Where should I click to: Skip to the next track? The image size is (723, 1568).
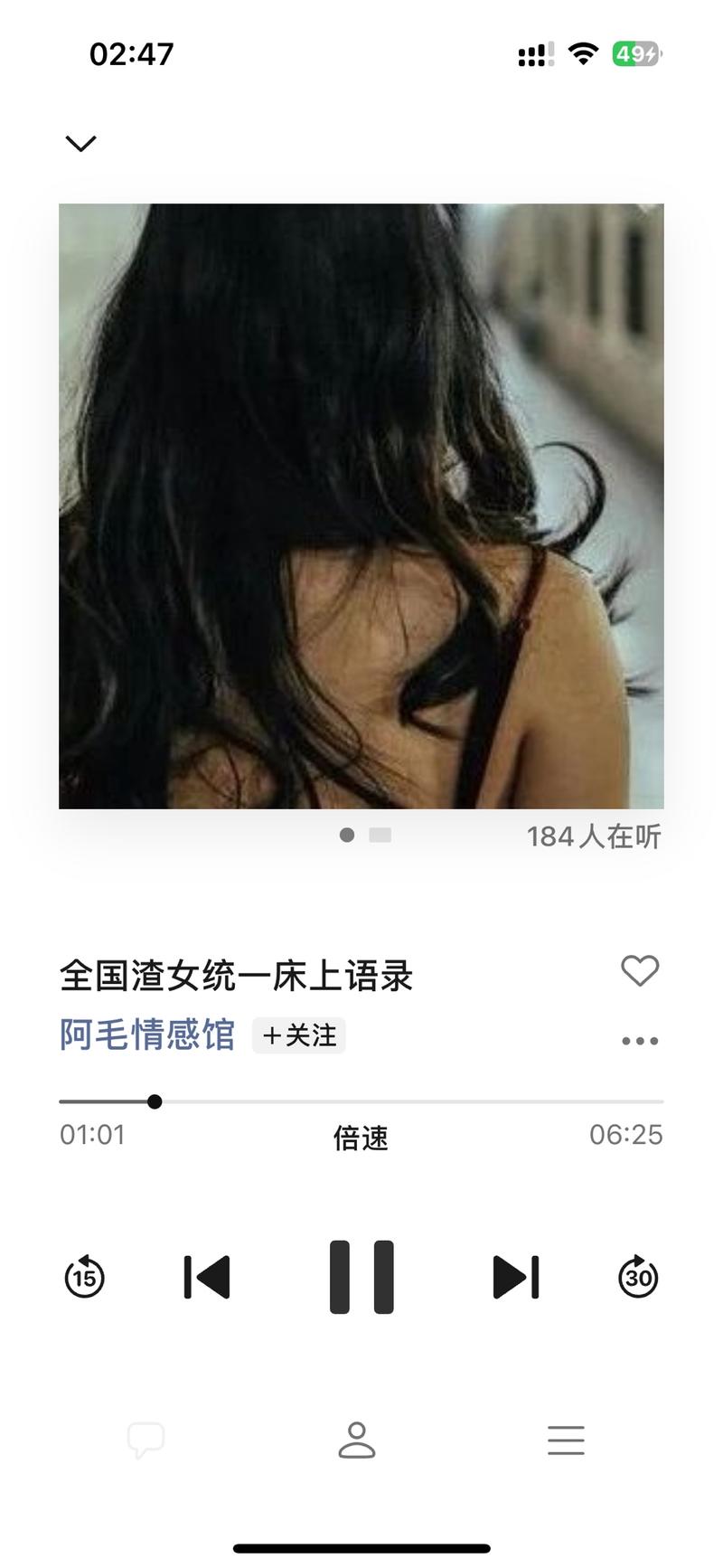point(515,1278)
